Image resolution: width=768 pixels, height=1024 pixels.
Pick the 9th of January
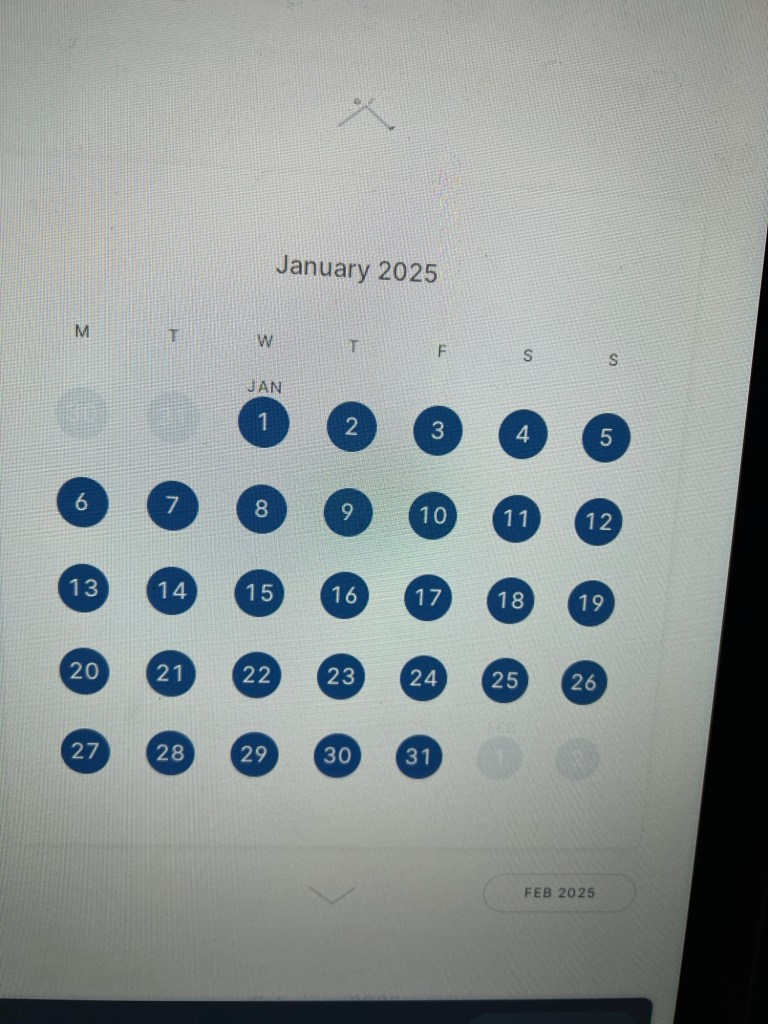point(347,513)
